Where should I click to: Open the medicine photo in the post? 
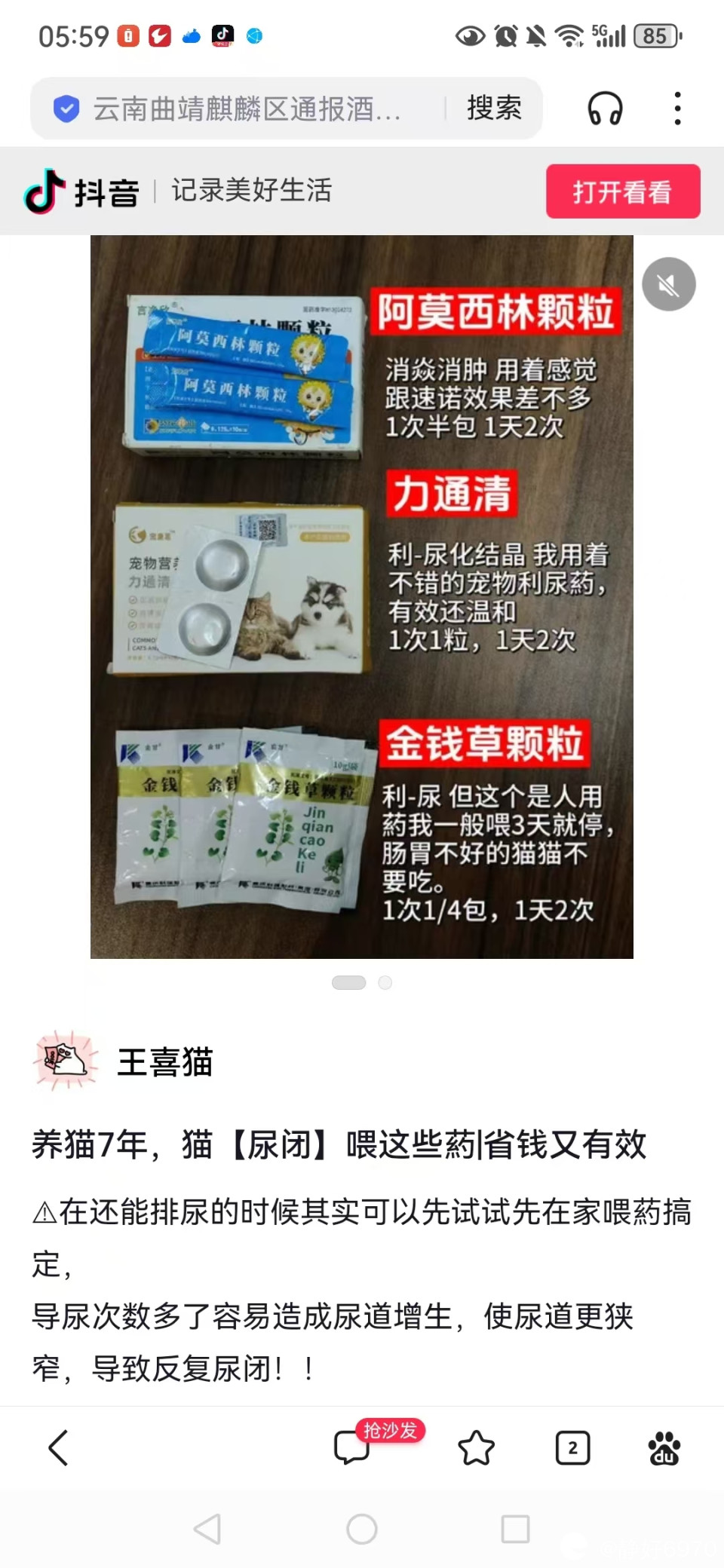pos(361,596)
